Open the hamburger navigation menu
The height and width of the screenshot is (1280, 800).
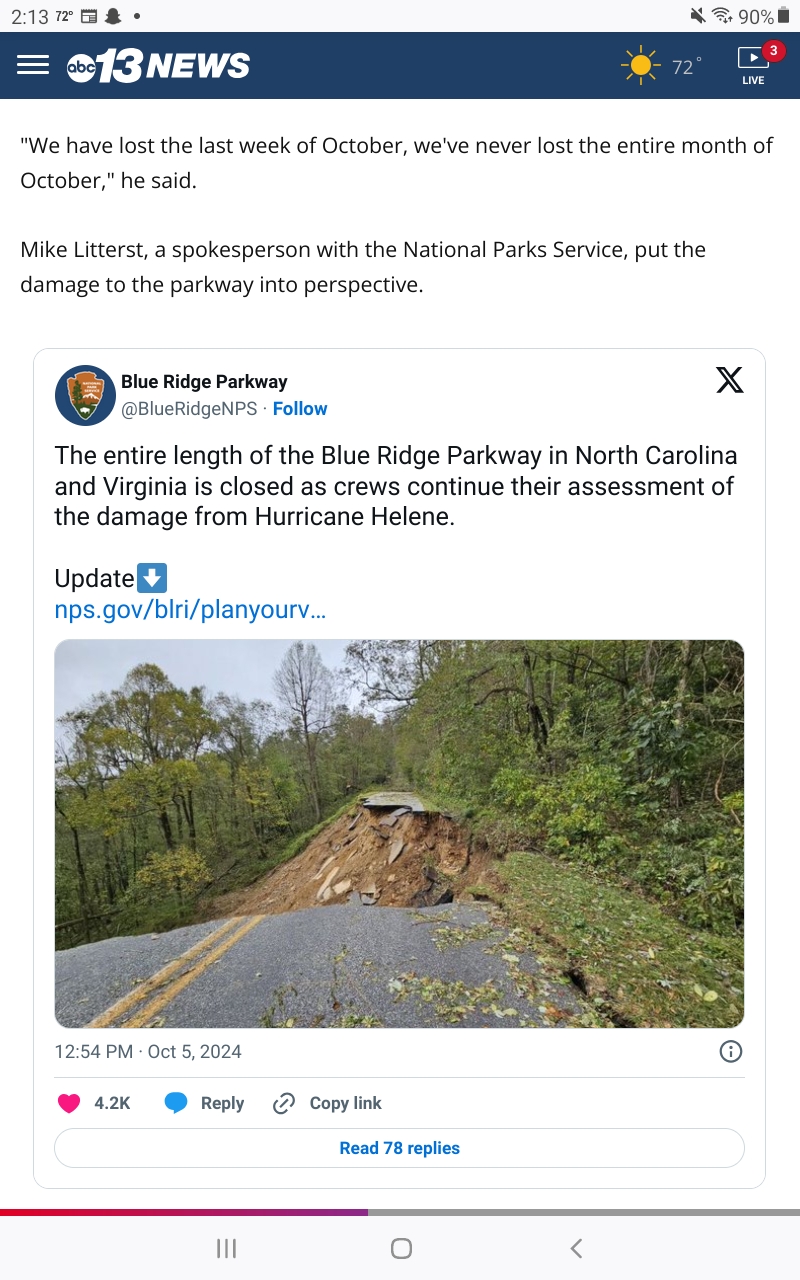(x=33, y=65)
